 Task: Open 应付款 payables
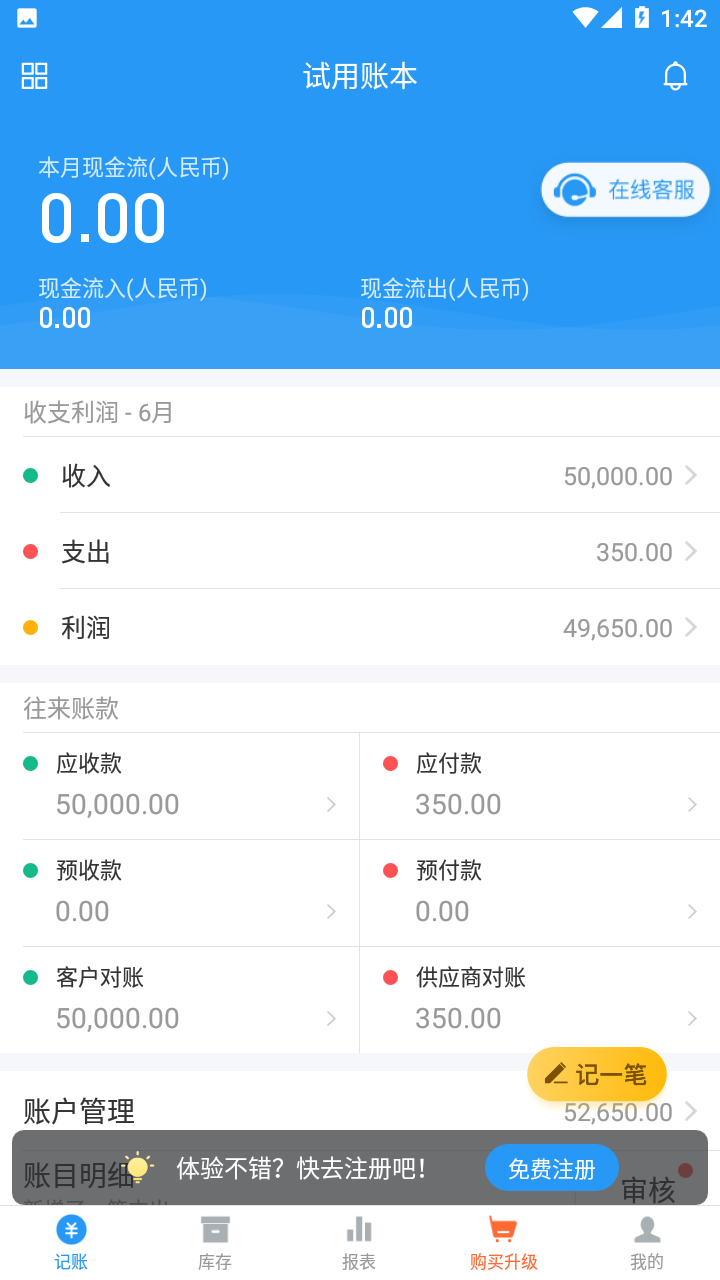tap(540, 786)
